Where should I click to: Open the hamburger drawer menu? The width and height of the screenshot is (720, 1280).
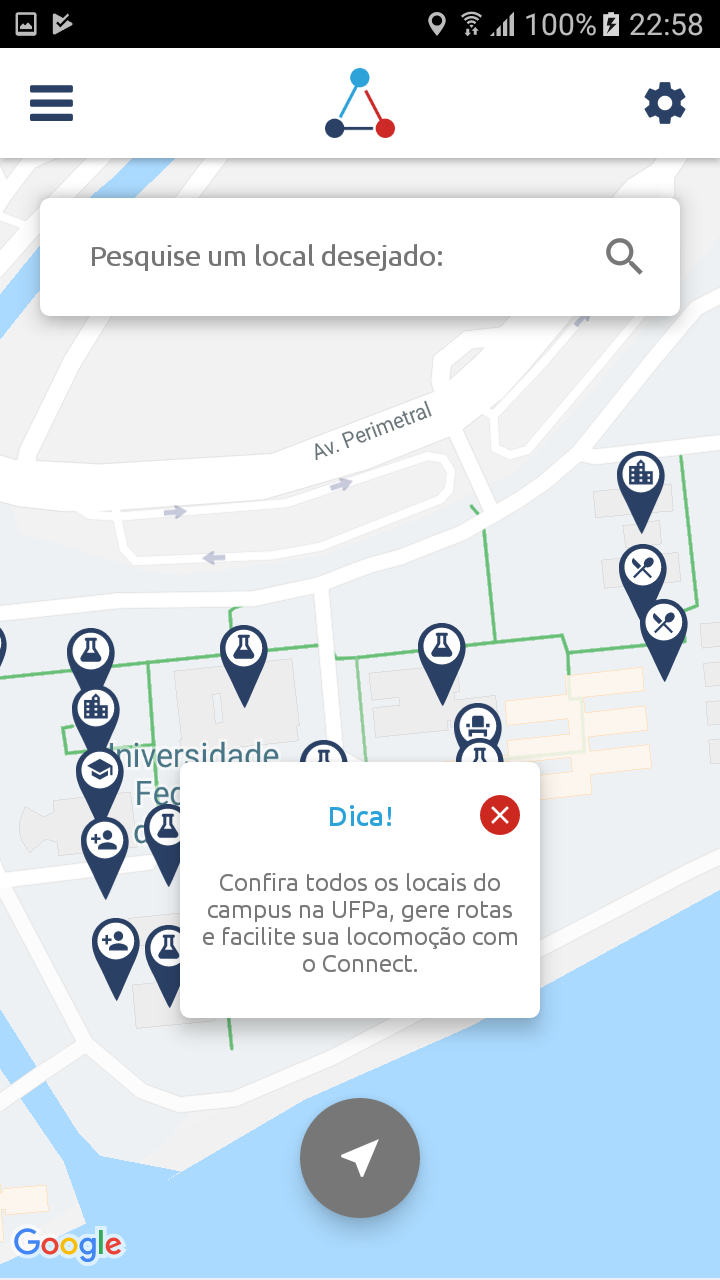point(52,103)
